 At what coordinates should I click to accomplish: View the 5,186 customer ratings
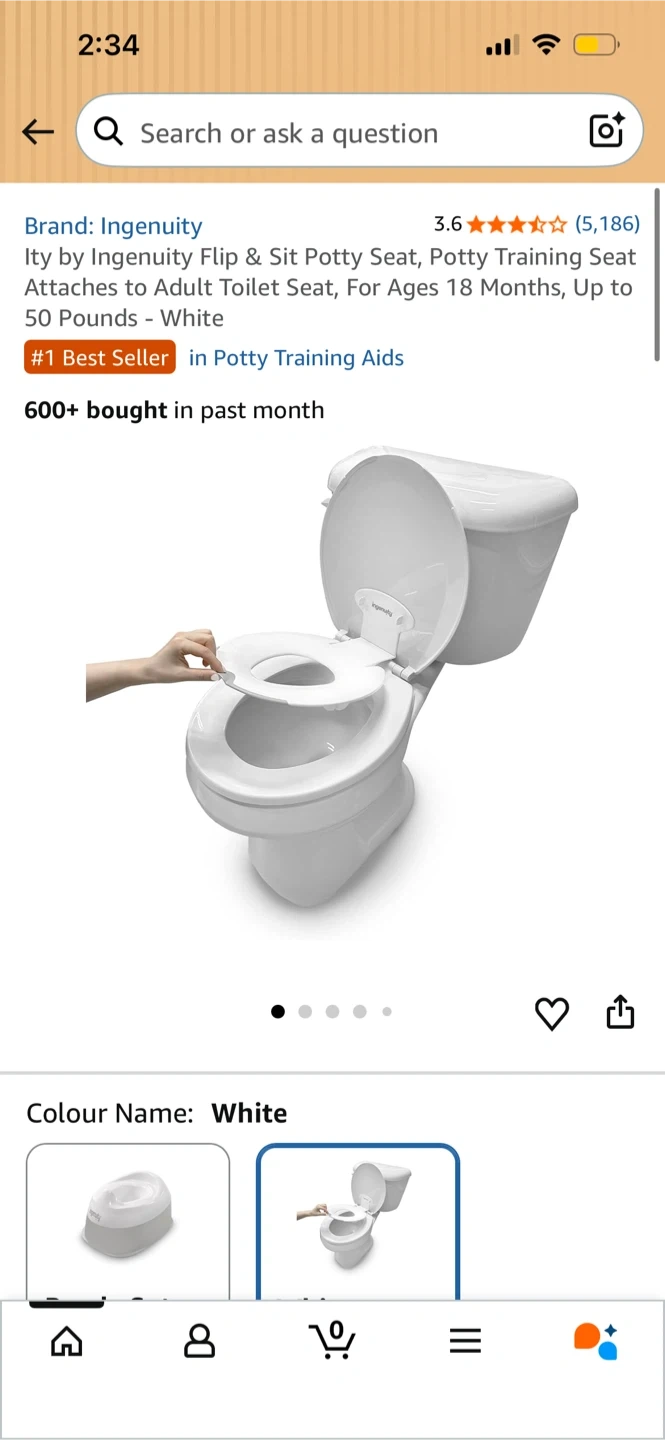pyautogui.click(x=607, y=223)
